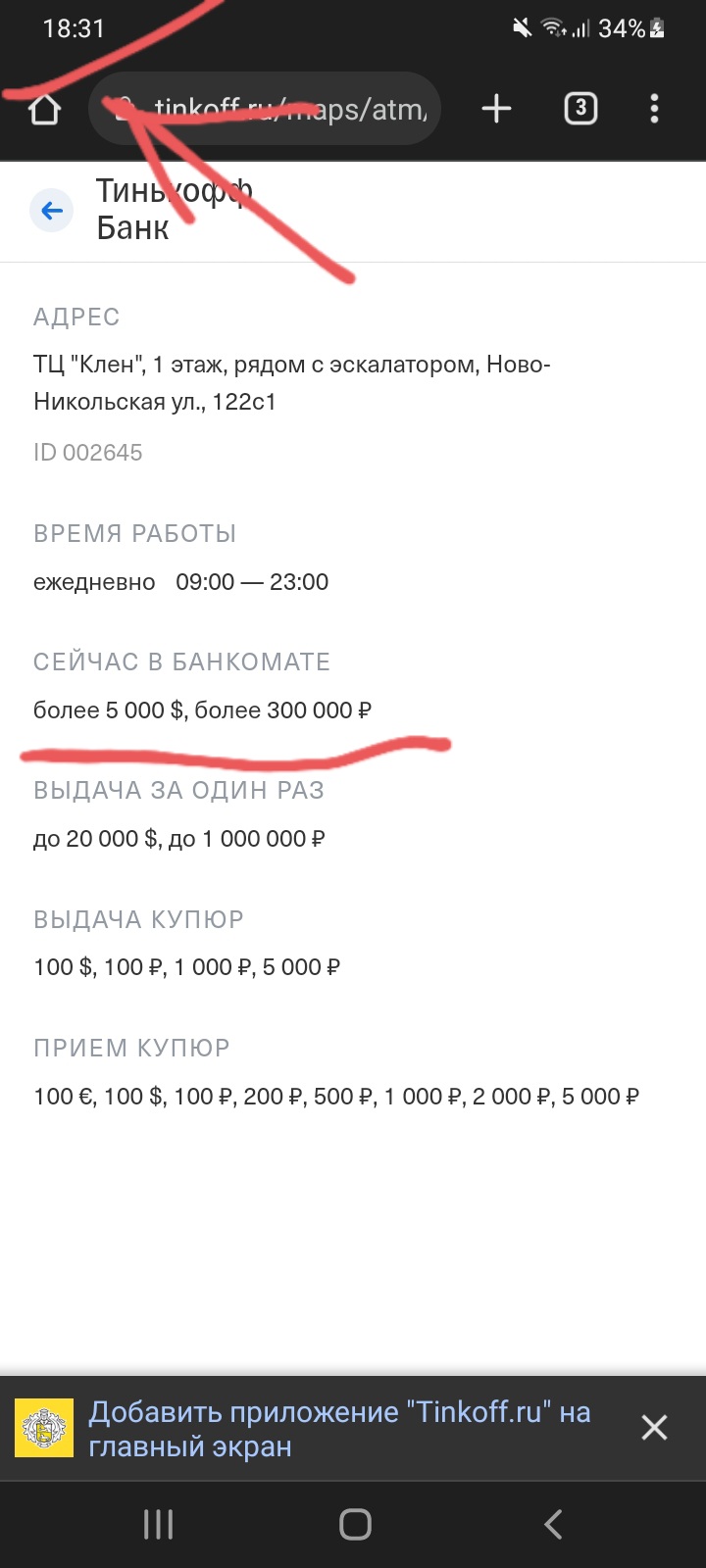Open a new browser tab
706x1568 pixels.
[x=497, y=109]
